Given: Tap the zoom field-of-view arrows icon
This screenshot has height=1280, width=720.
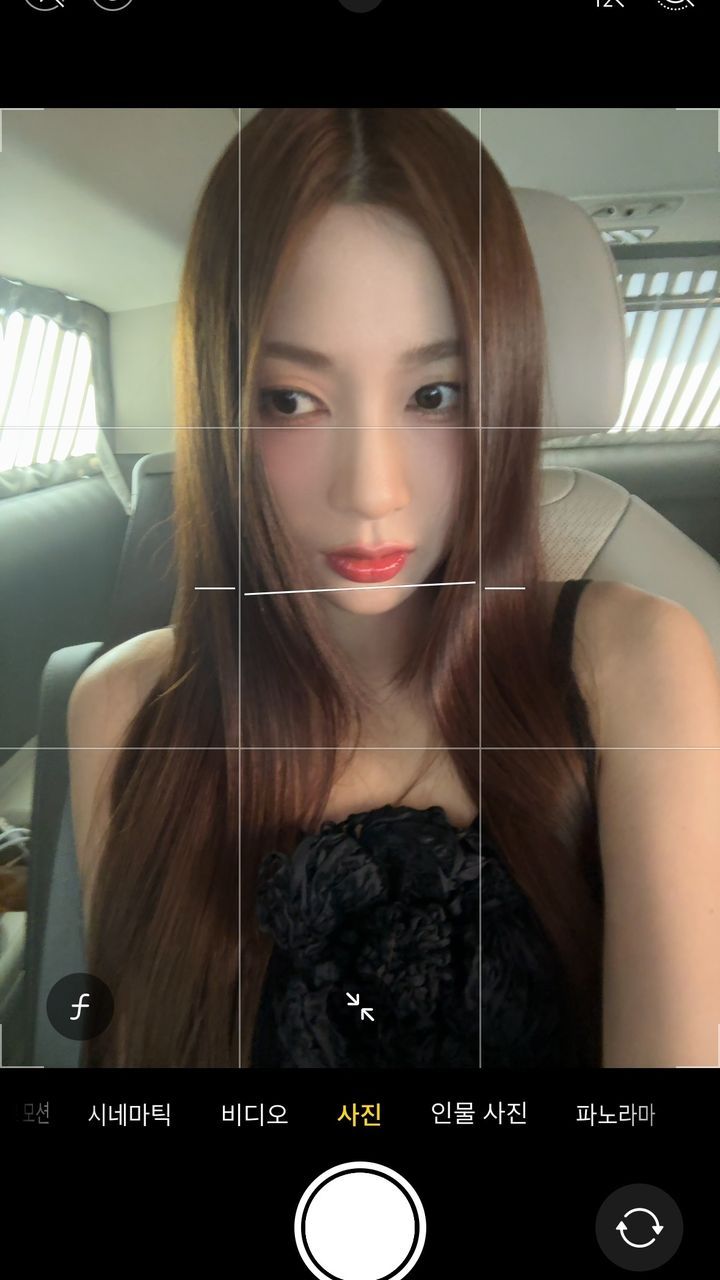Looking at the screenshot, I should (x=360, y=1007).
